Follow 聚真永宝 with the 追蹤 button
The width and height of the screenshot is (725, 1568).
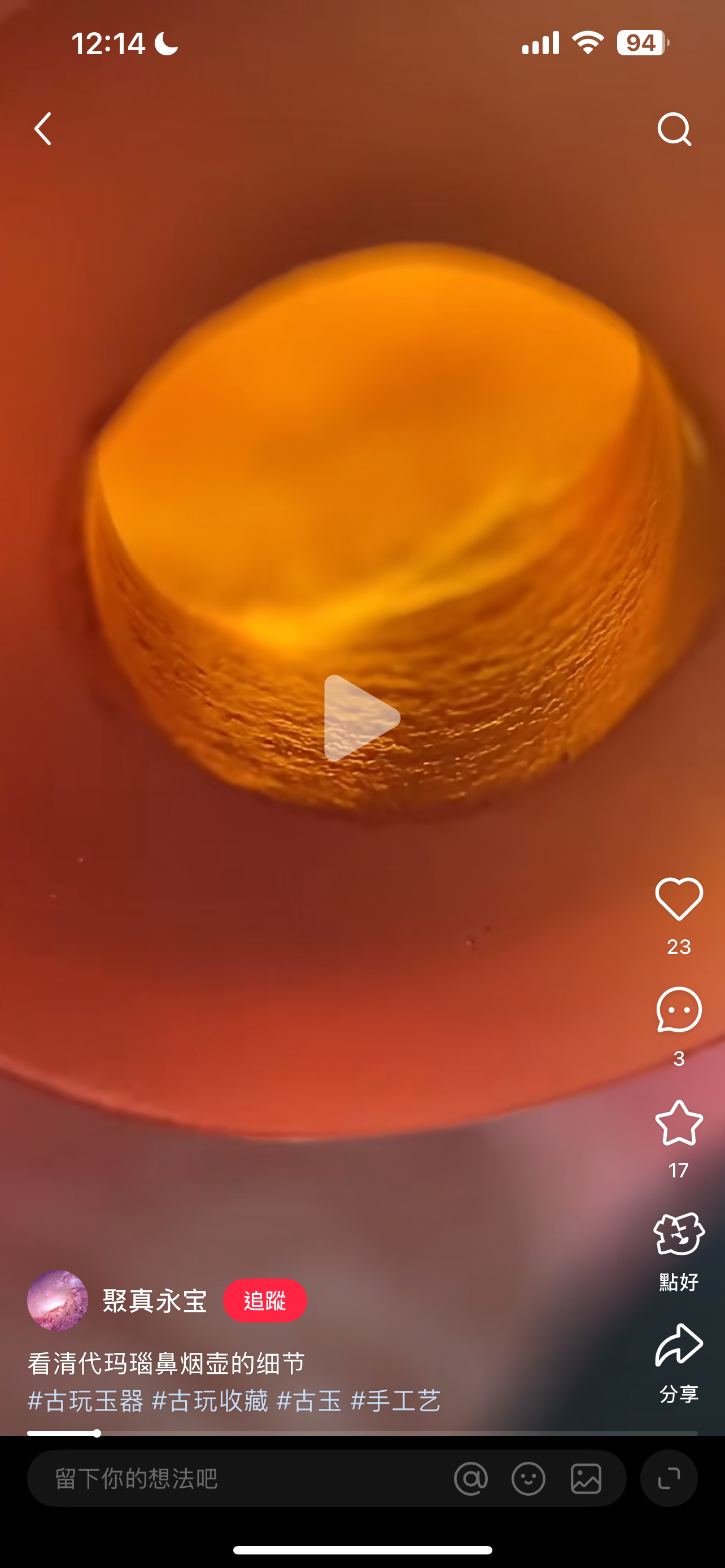pos(265,1301)
